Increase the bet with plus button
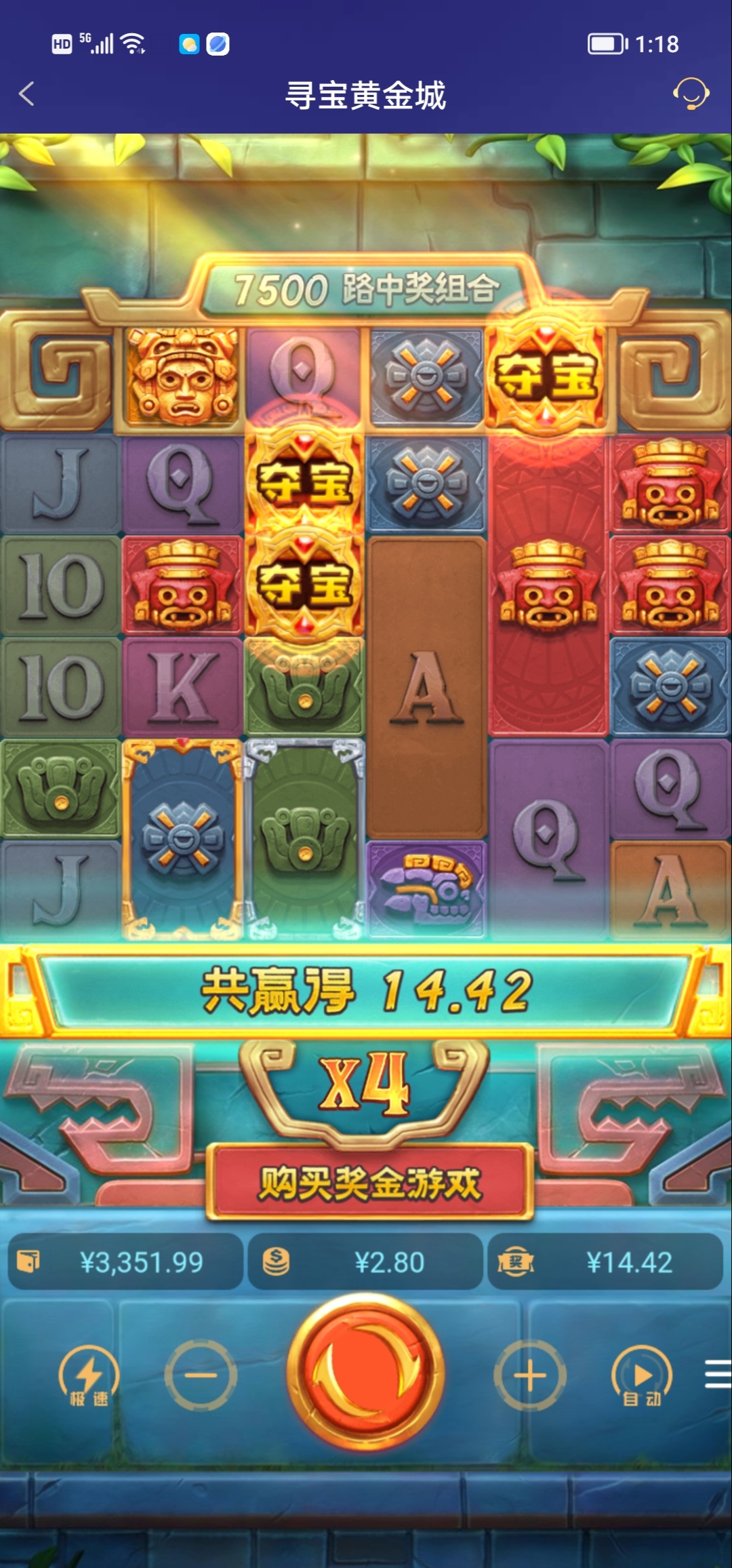Viewport: 732px width, 1568px height. (x=530, y=1375)
